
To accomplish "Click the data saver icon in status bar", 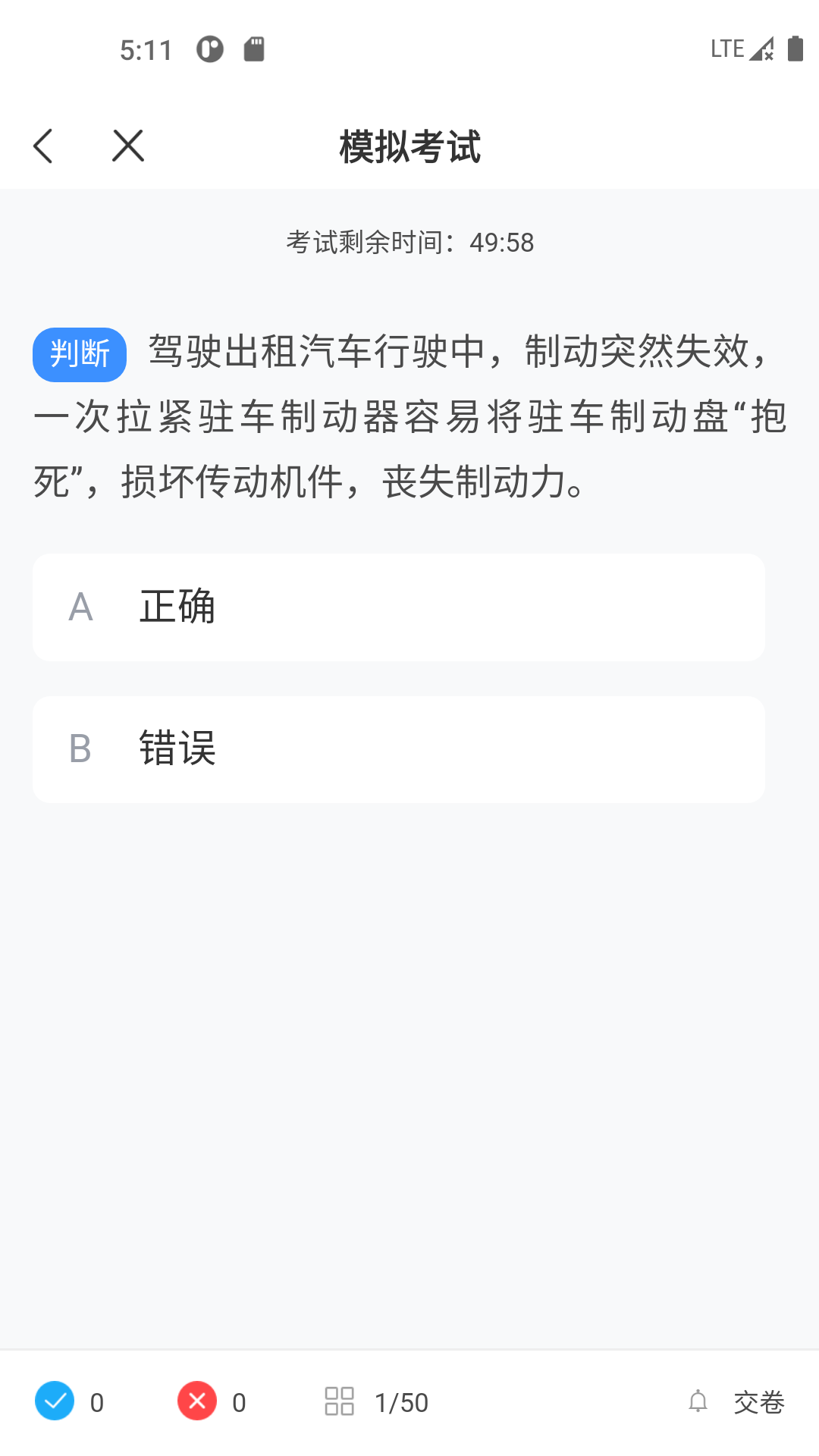I will coord(209,48).
